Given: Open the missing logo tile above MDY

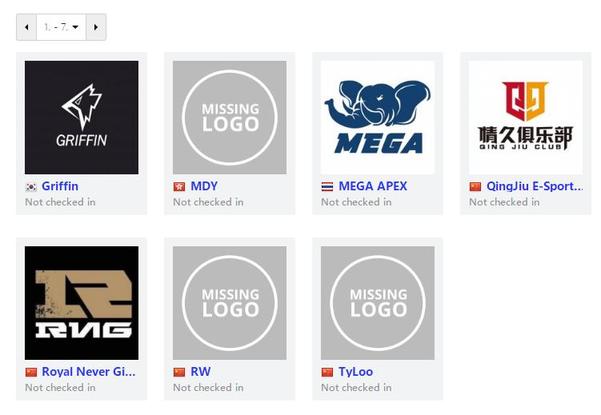Looking at the screenshot, I should pyautogui.click(x=230, y=117).
